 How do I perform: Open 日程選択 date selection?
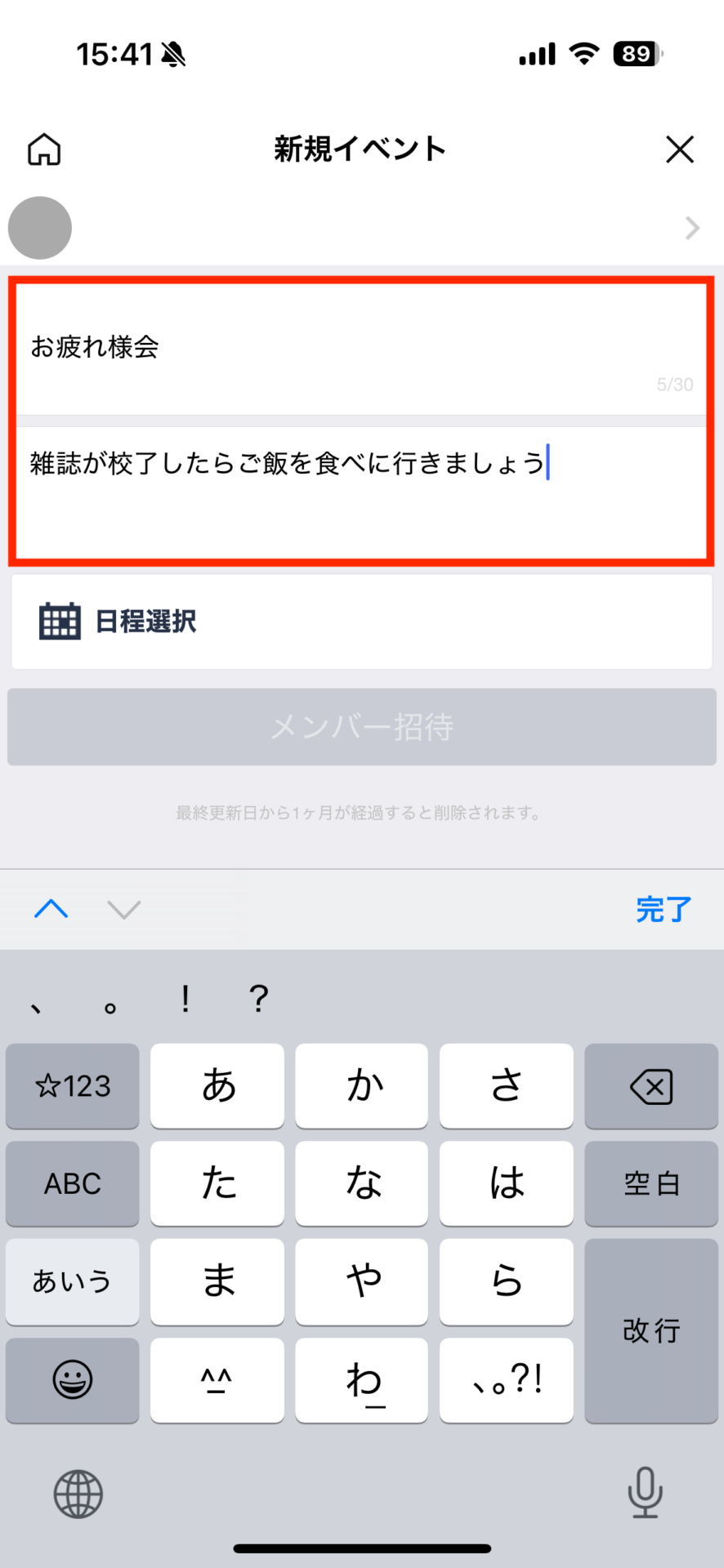click(x=362, y=621)
